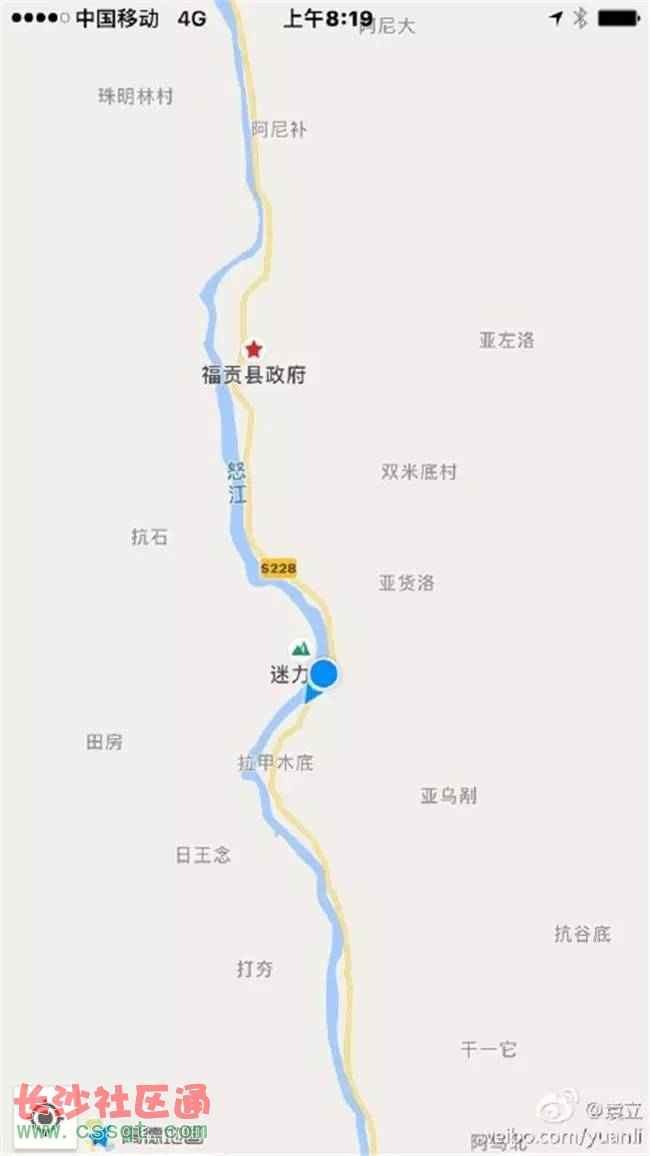Select the 福贡县政府 red star marker
Viewport: 650px width, 1156px height.
tap(254, 349)
